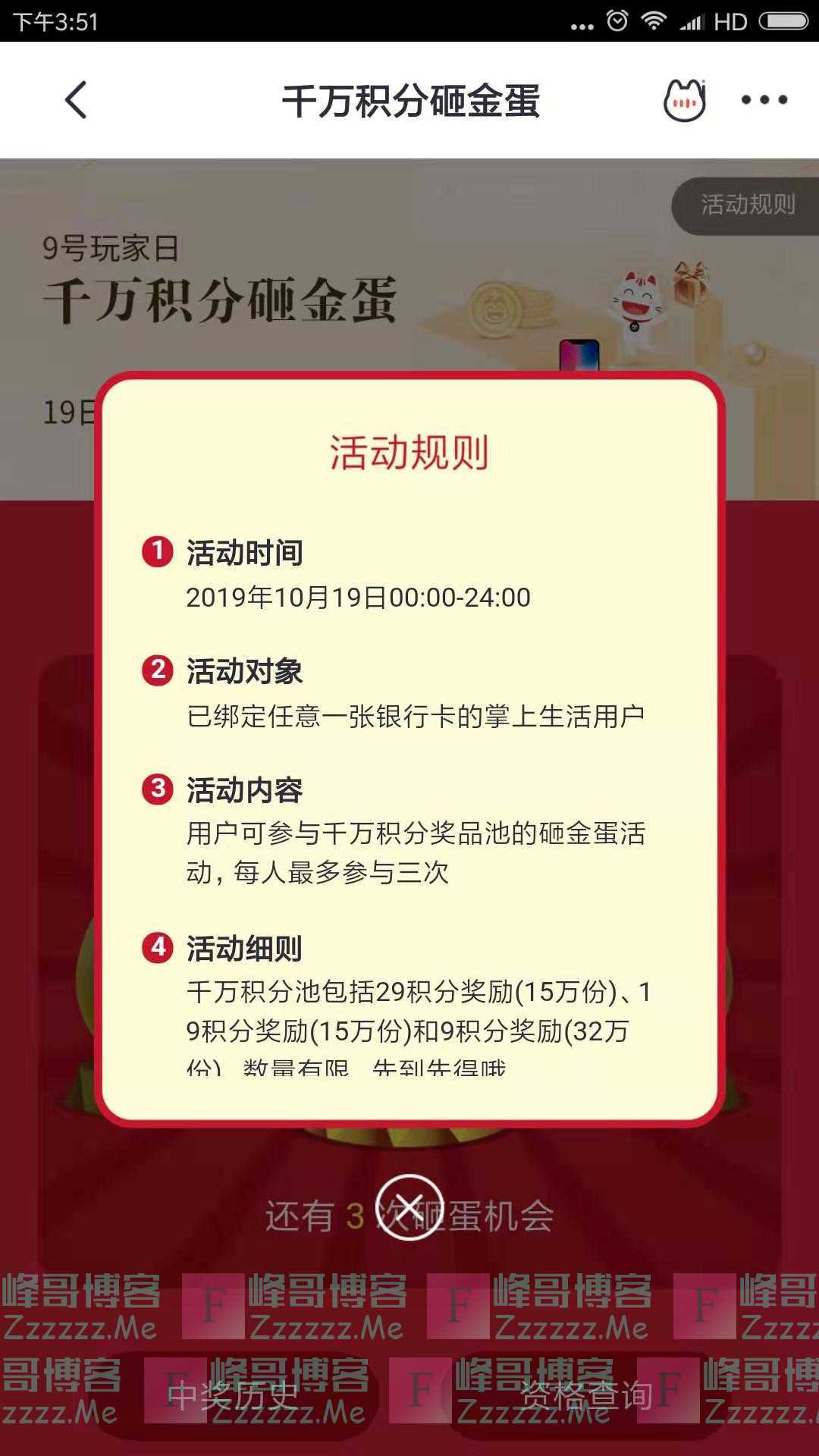Image resolution: width=819 pixels, height=1456 pixels.
Task: Open the cat mascot assistant icon
Action: 684,100
